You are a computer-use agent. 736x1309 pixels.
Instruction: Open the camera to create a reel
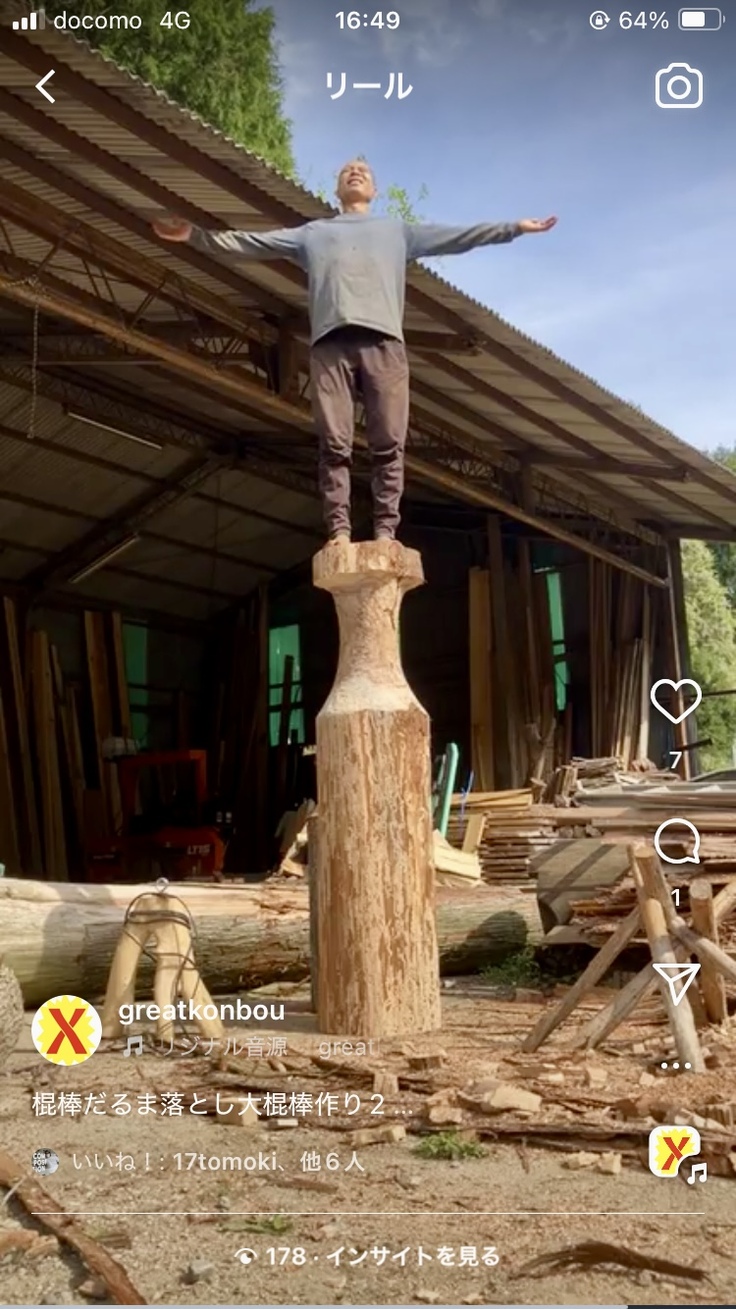point(679,87)
